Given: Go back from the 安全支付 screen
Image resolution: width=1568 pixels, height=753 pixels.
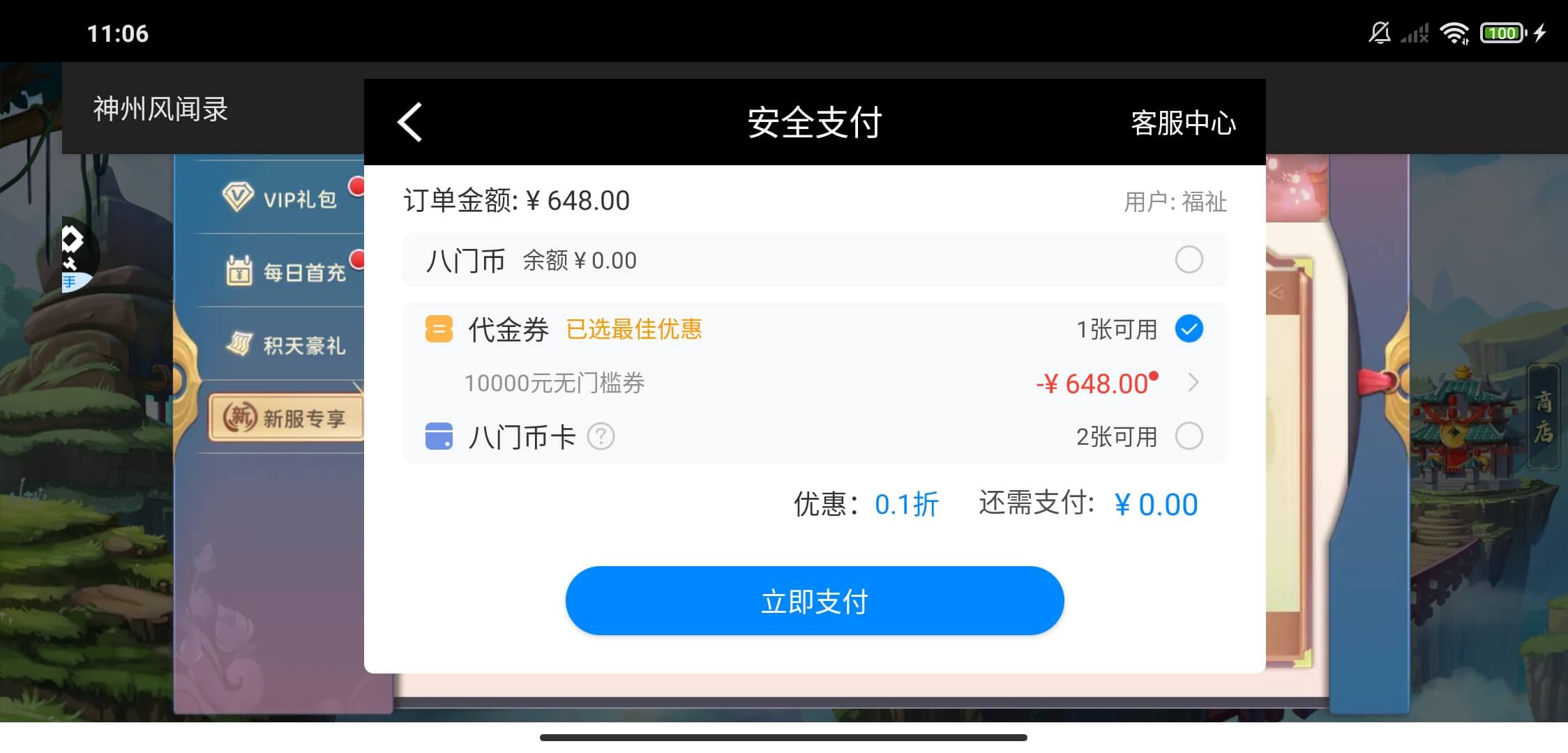Looking at the screenshot, I should tap(410, 123).
